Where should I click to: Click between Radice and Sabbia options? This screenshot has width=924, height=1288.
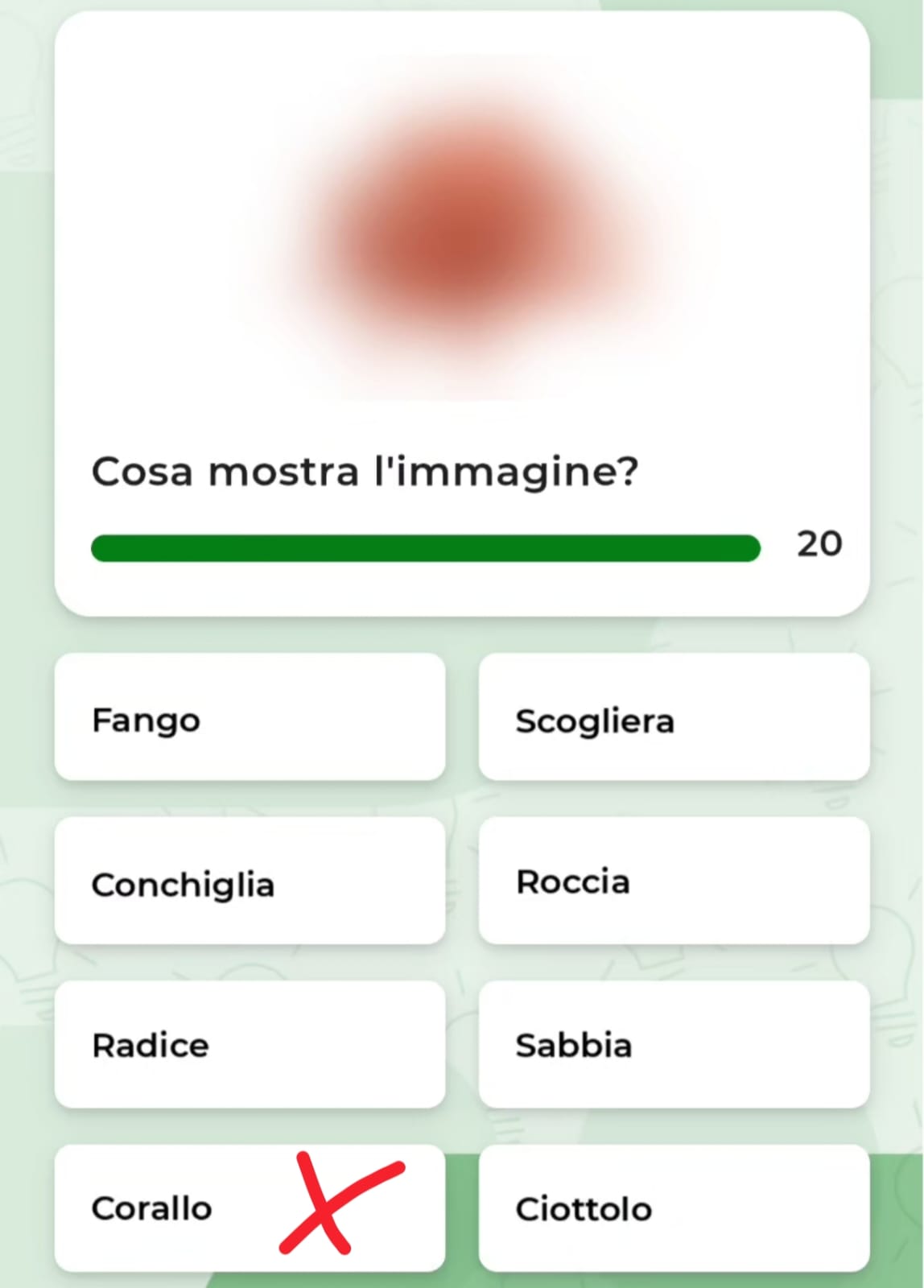(x=461, y=1044)
